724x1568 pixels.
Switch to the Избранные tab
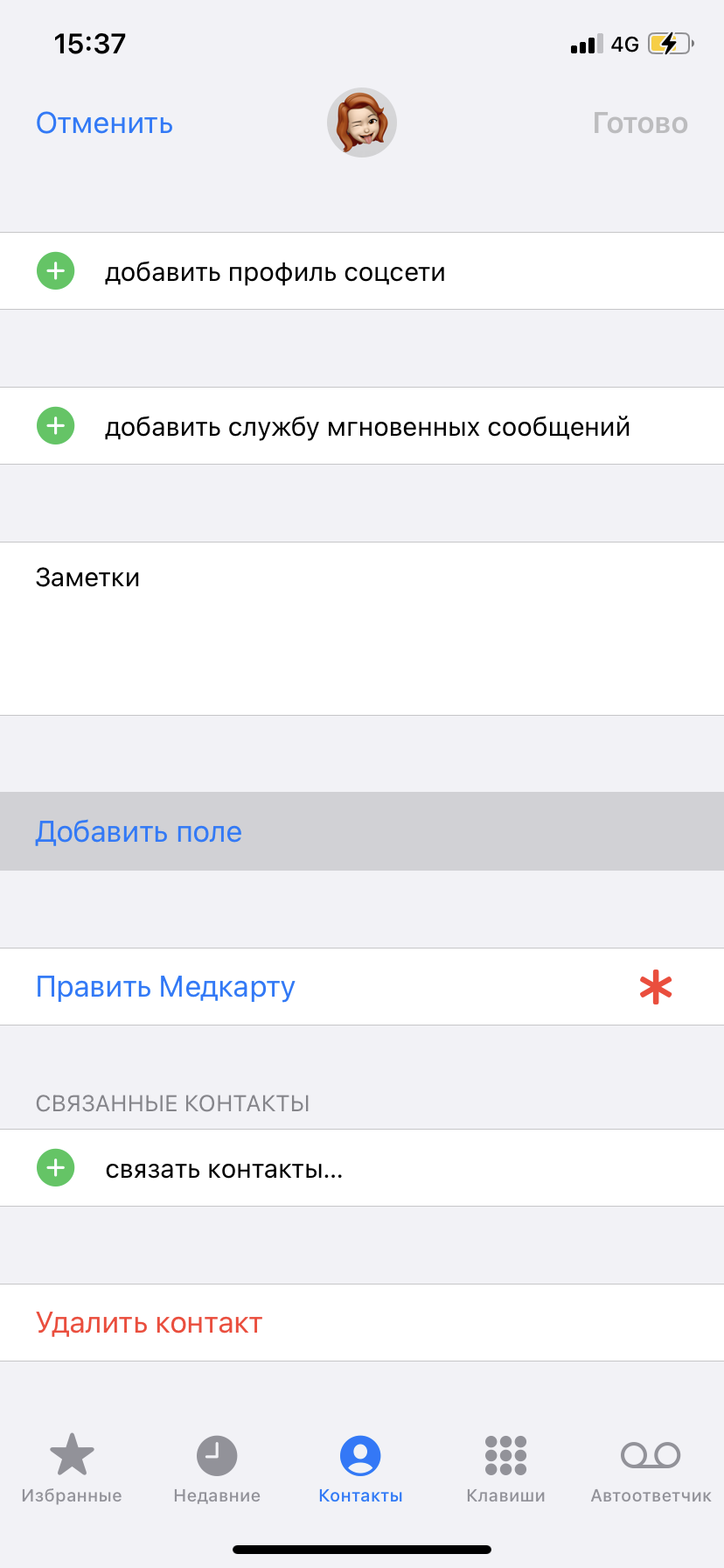coord(72,1468)
